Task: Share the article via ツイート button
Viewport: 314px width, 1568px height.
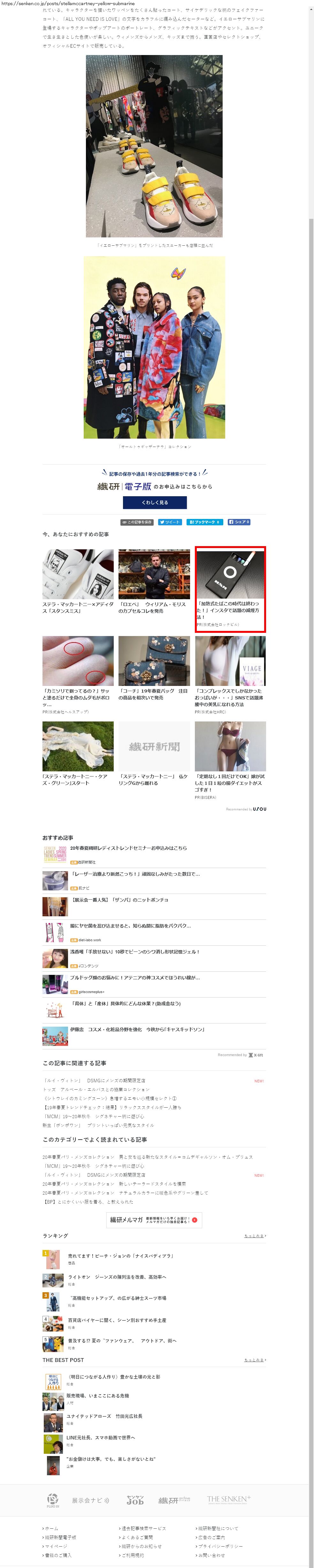Action: tap(169, 522)
